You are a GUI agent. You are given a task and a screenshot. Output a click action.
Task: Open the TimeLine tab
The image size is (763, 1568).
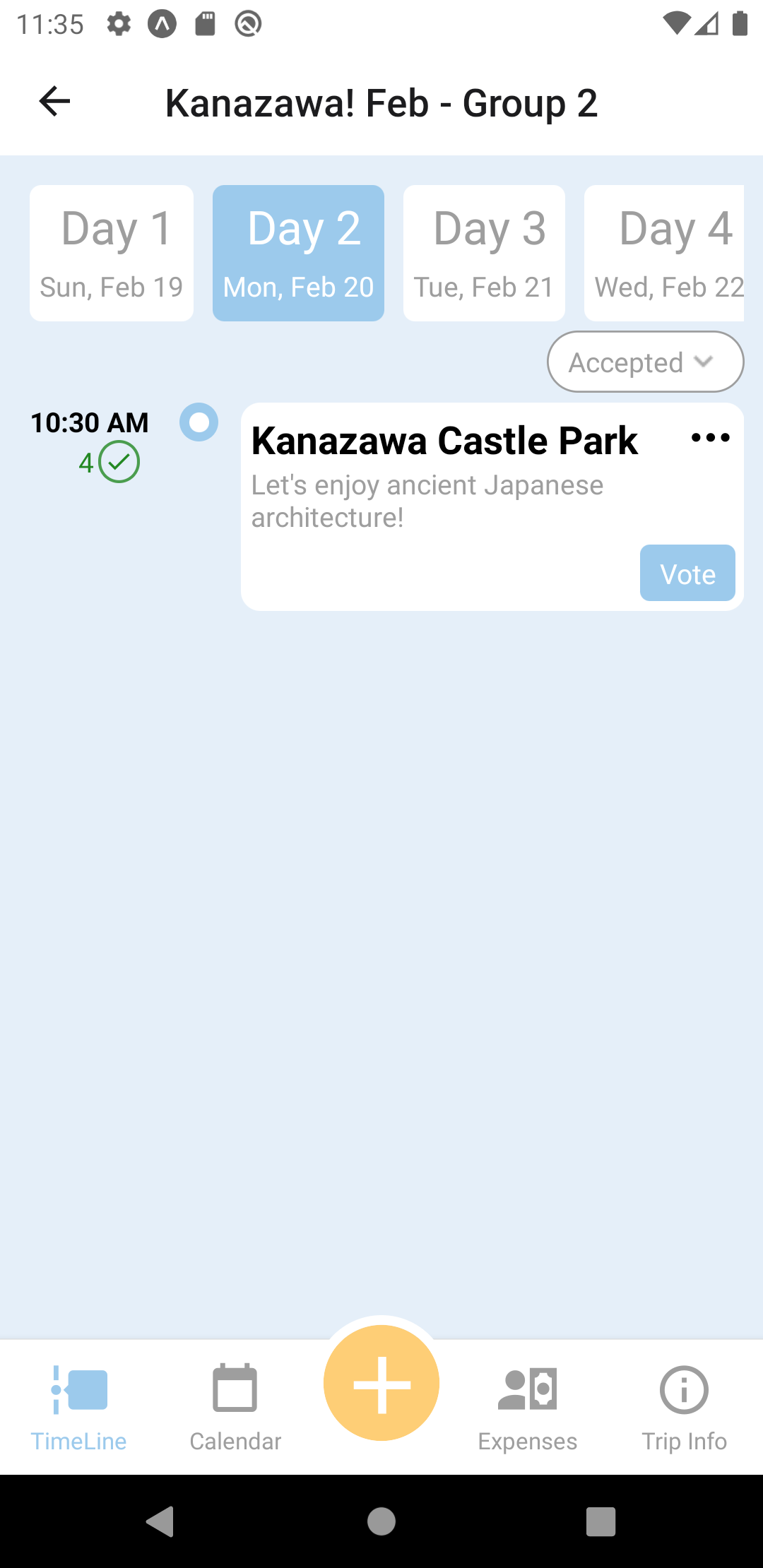point(79,1407)
